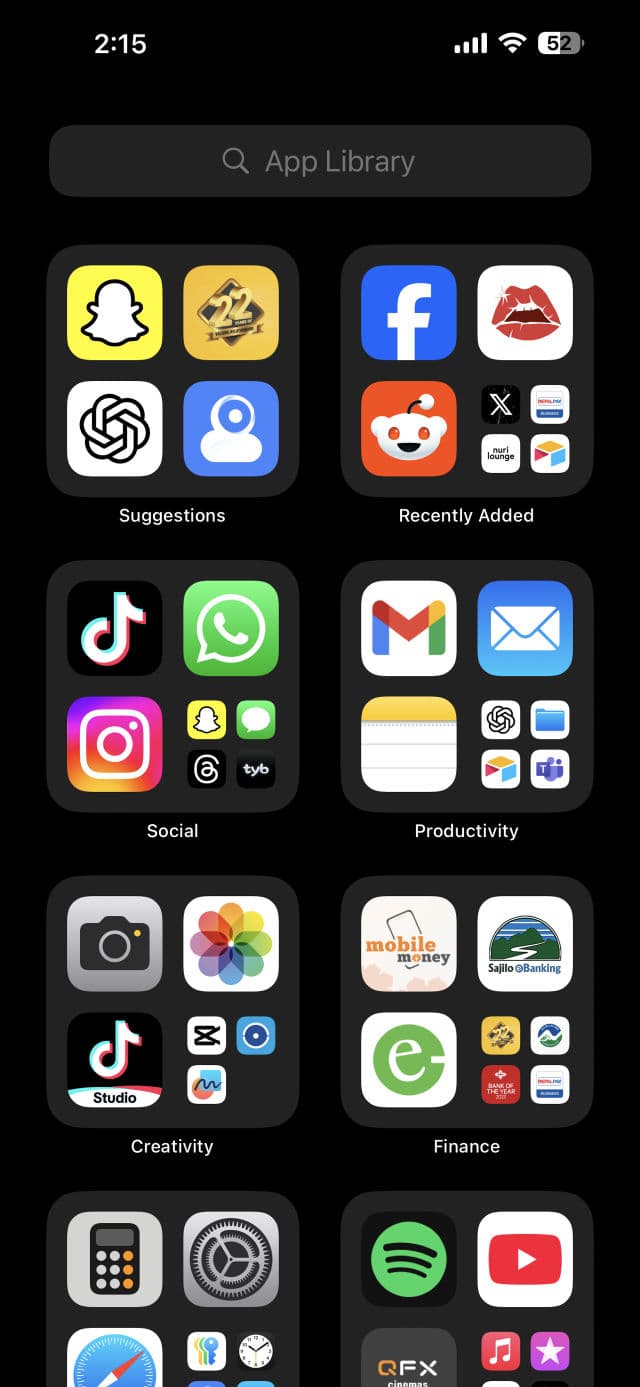
Task: Open the Instagram app
Action: [x=115, y=744]
